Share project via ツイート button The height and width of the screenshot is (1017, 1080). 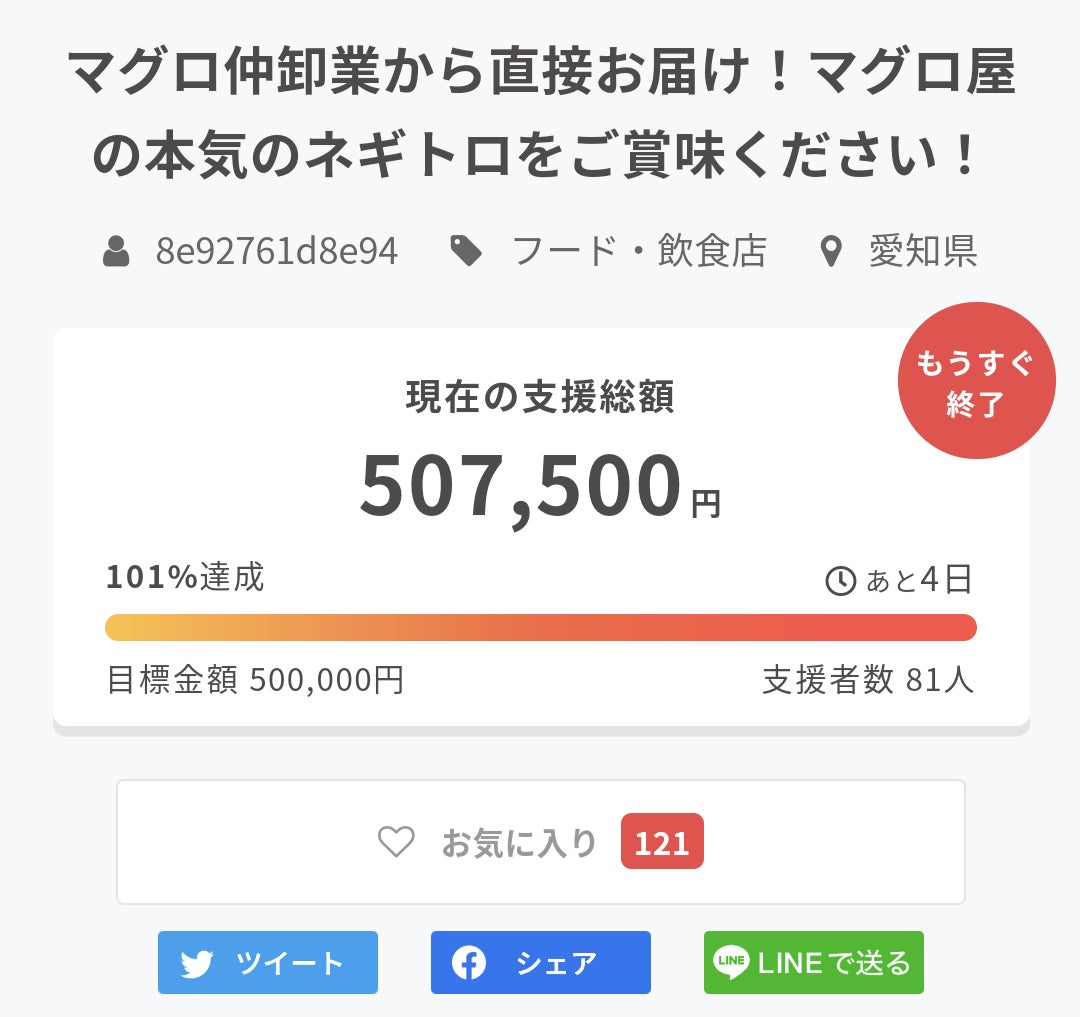268,962
